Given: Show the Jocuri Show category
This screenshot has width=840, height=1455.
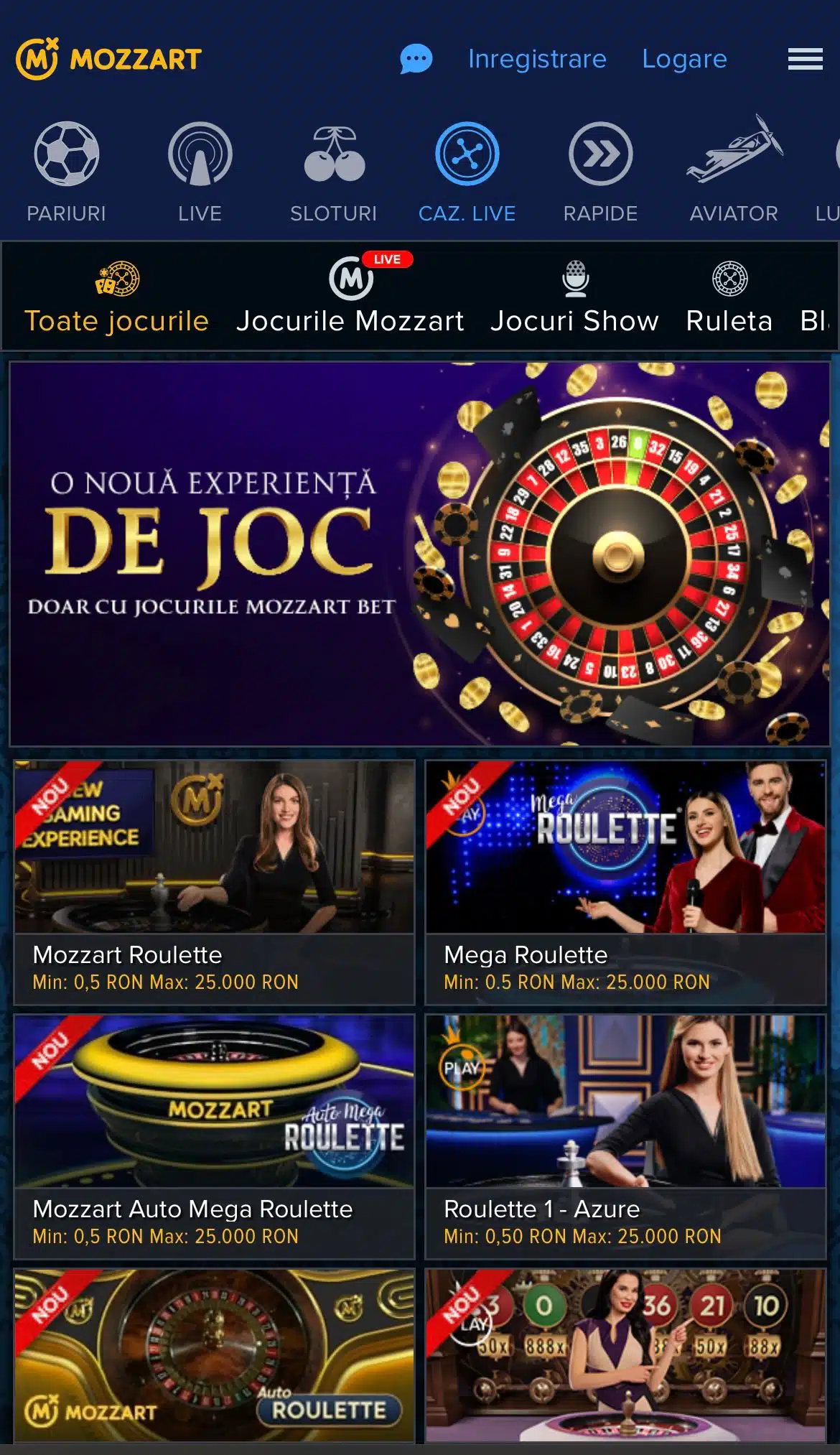Looking at the screenshot, I should click(x=574, y=298).
